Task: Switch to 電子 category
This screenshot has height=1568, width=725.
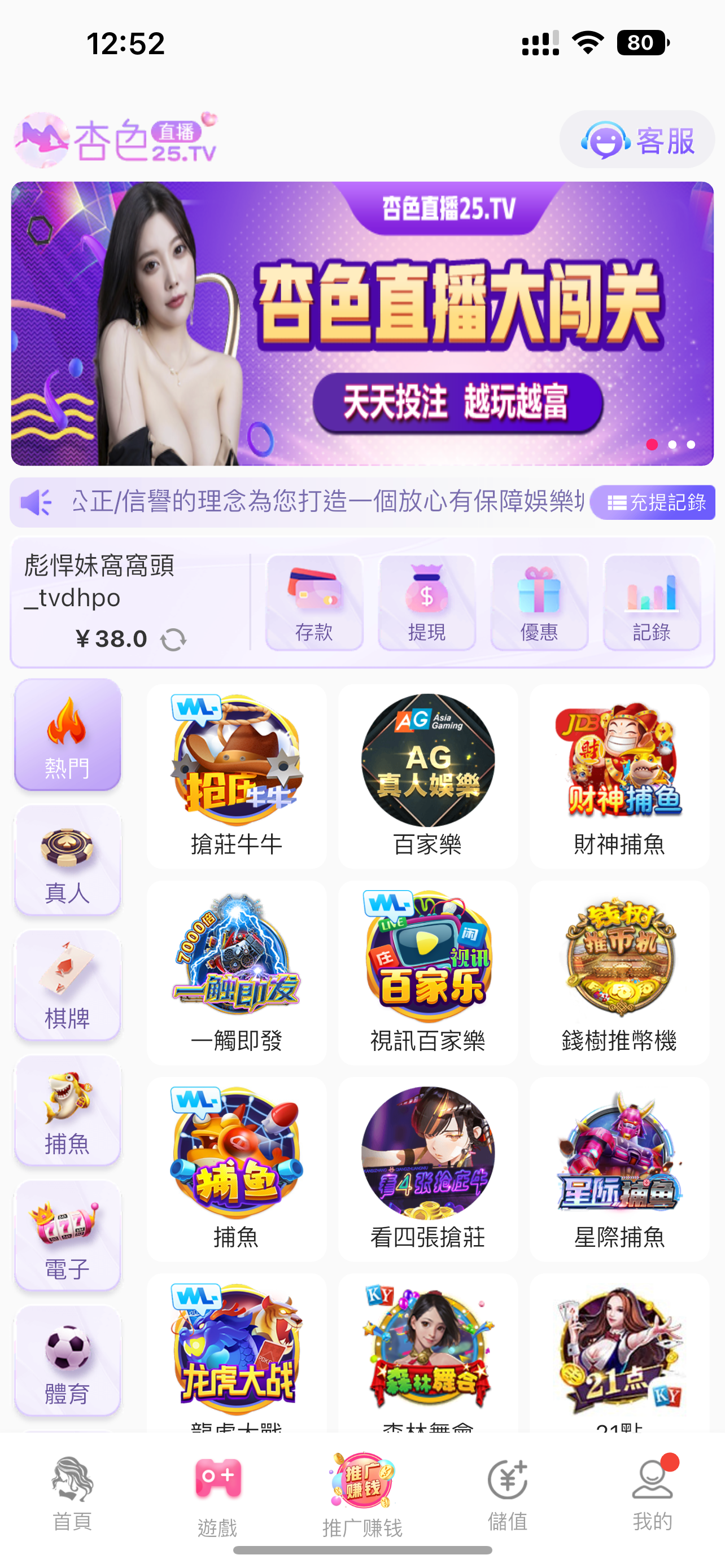Action: click(68, 1236)
